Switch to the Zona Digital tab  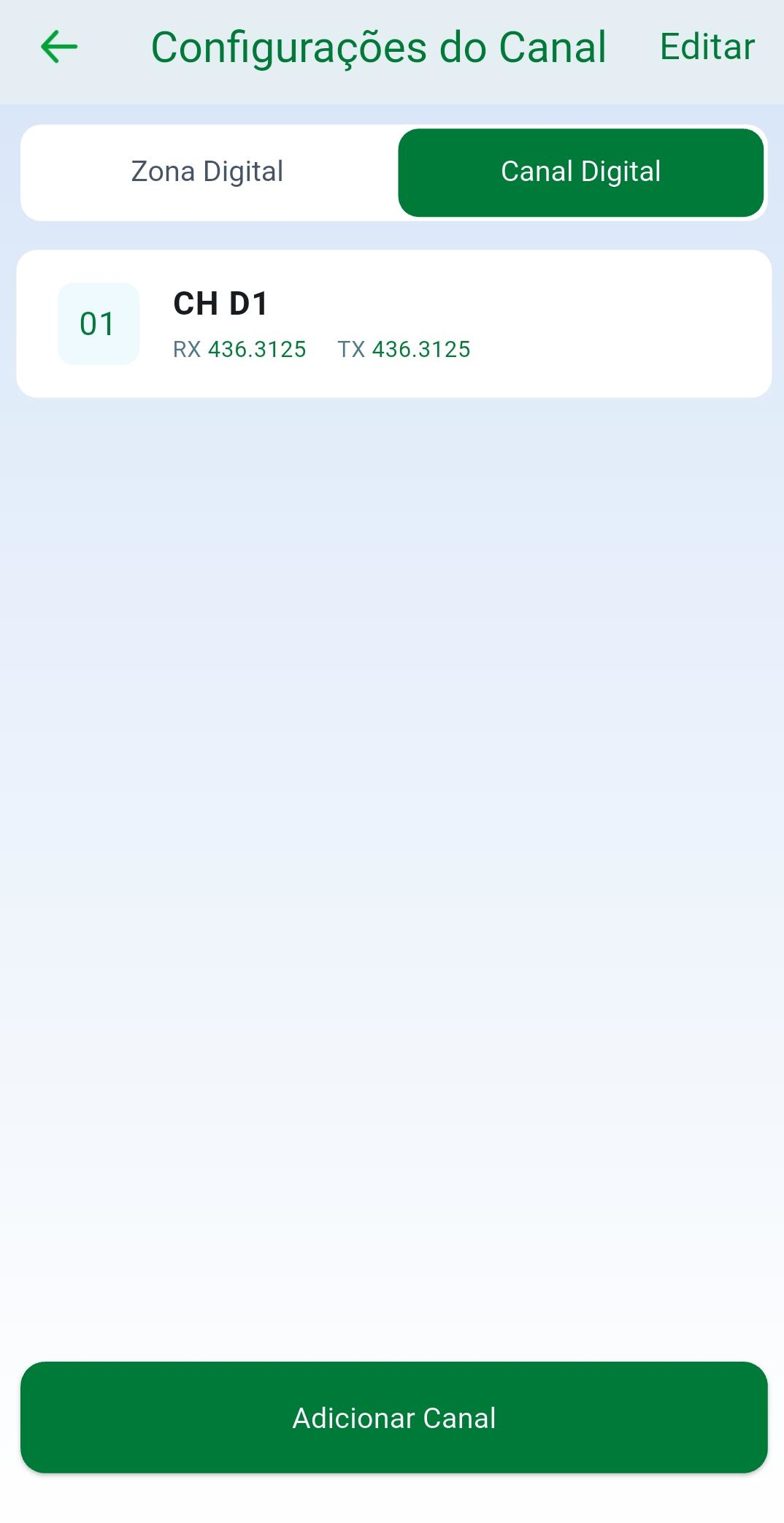[207, 172]
